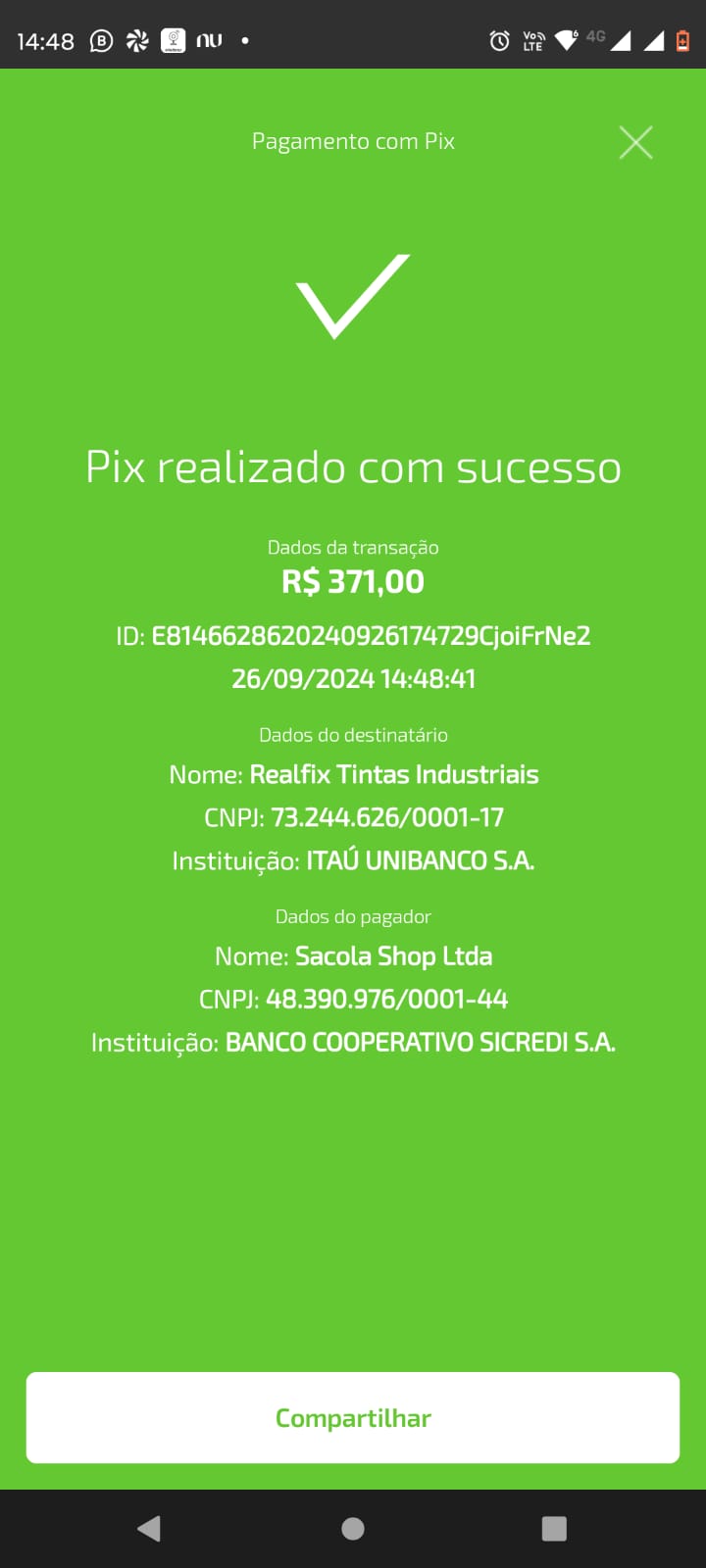The width and height of the screenshot is (706, 1568).
Task: Go to the home screen via navigation bar
Action: pos(353,1528)
